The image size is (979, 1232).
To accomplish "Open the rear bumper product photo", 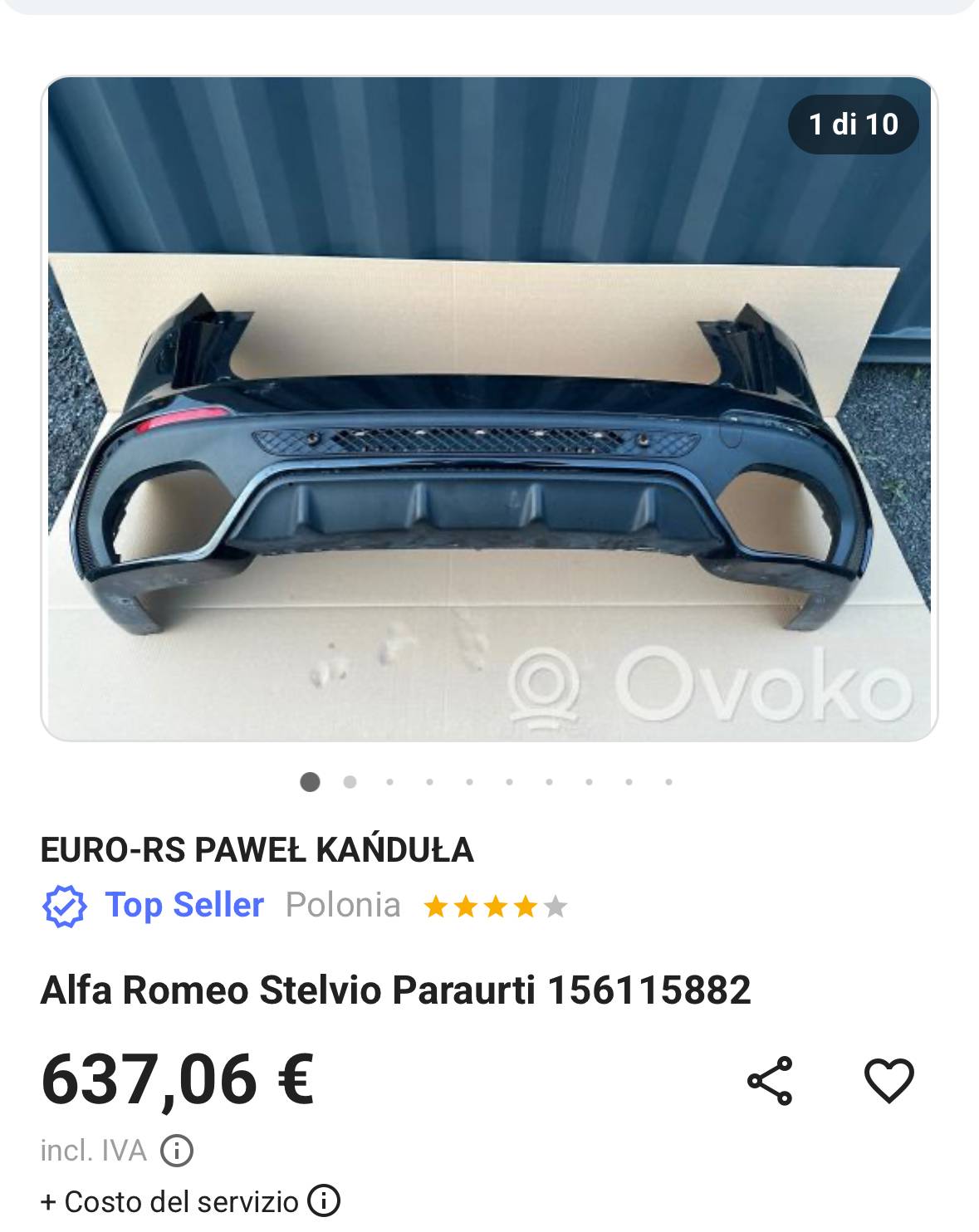I will (489, 408).
